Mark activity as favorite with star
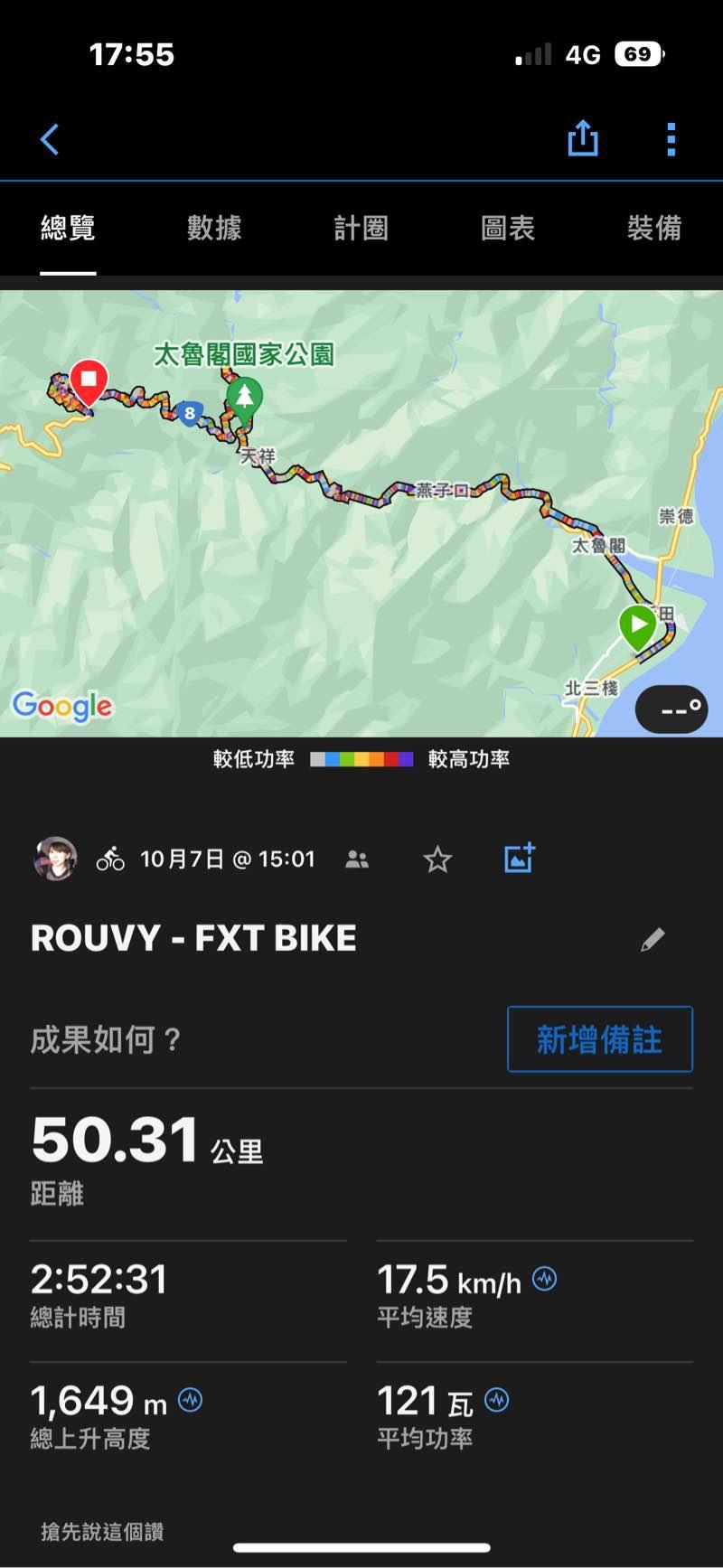Viewport: 723px width, 1568px height. (437, 859)
